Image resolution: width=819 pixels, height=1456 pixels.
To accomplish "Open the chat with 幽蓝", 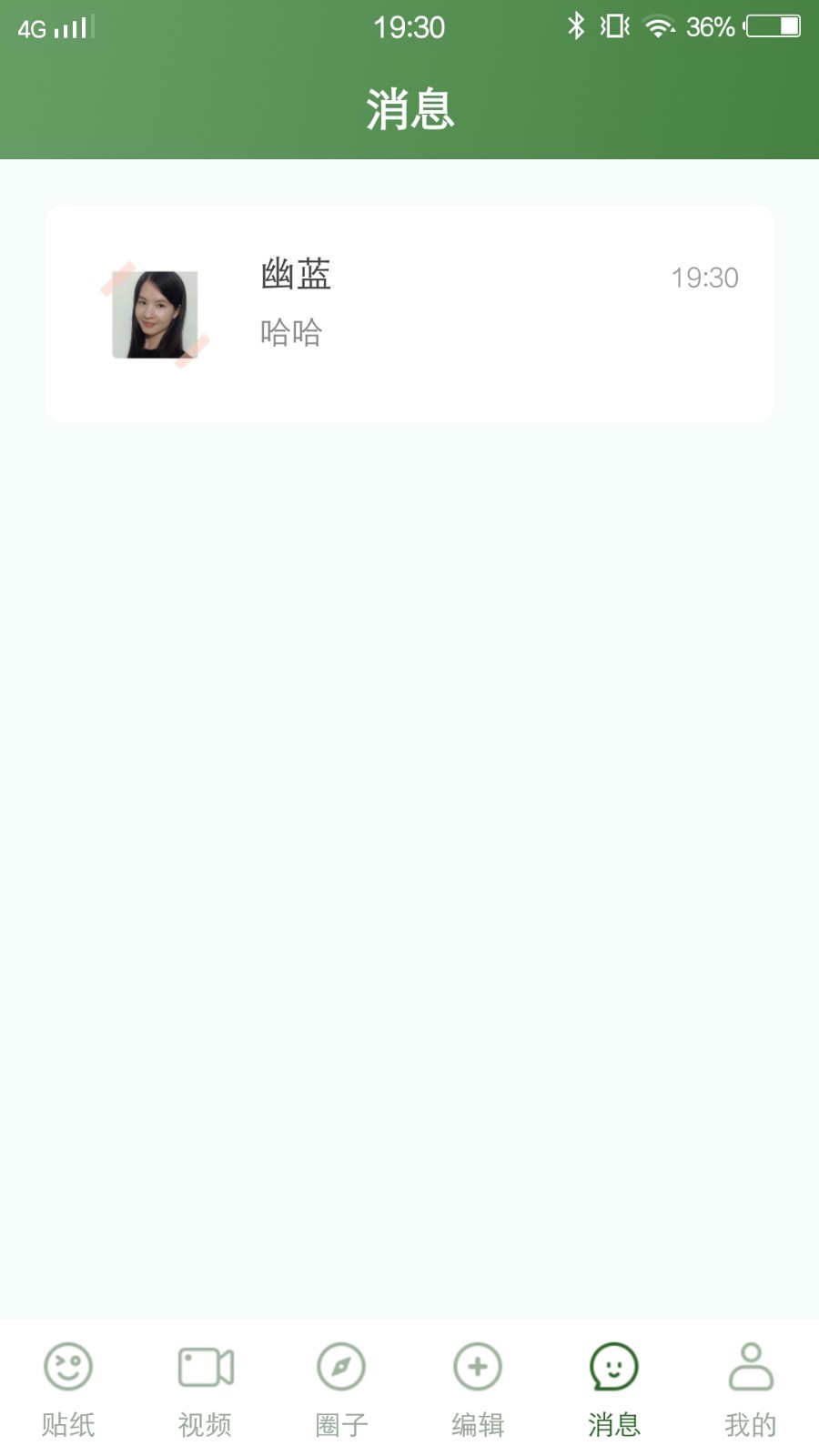I will pyautogui.click(x=409, y=312).
